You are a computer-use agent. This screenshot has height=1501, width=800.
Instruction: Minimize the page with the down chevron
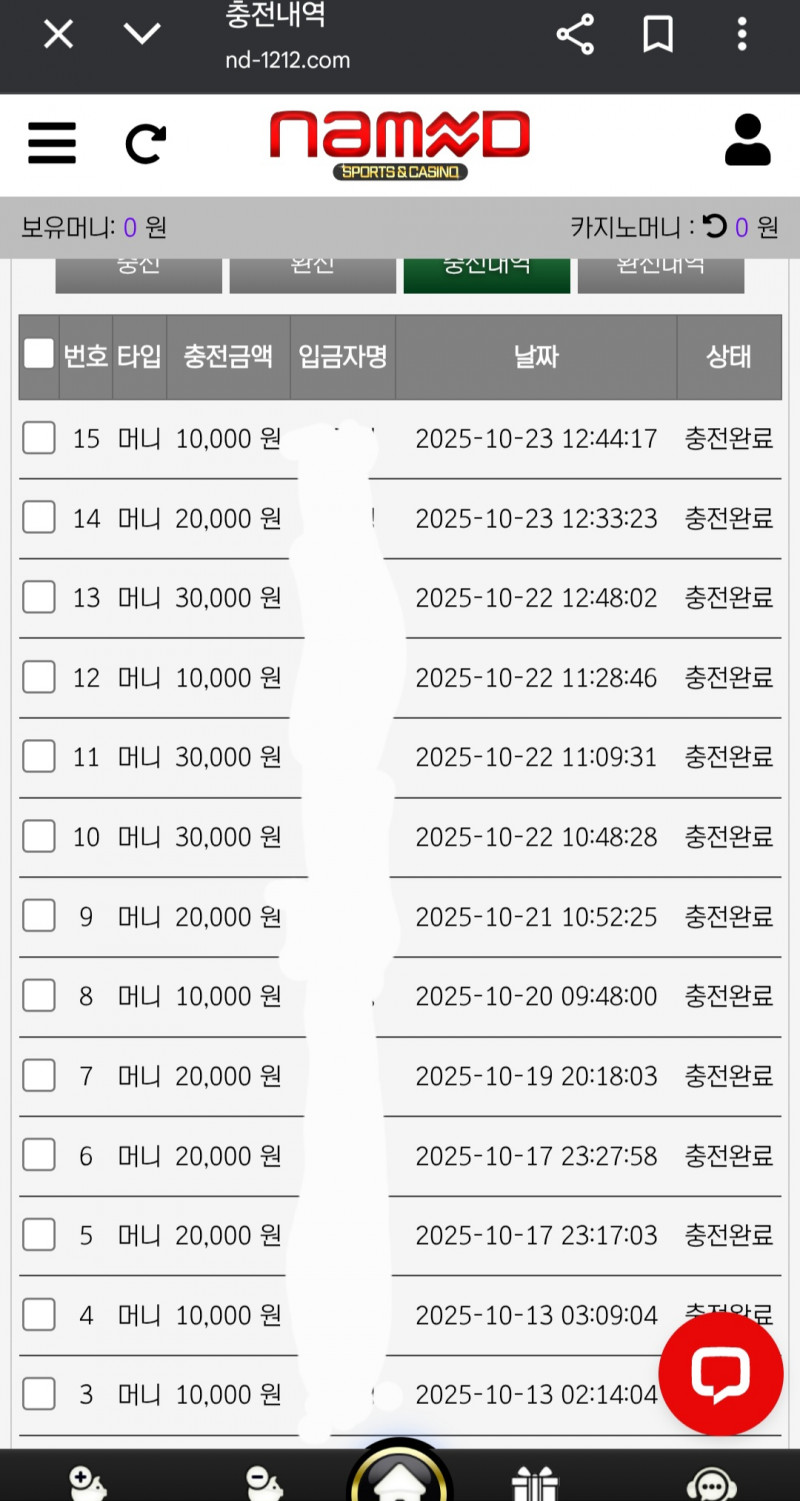pyautogui.click(x=142, y=35)
